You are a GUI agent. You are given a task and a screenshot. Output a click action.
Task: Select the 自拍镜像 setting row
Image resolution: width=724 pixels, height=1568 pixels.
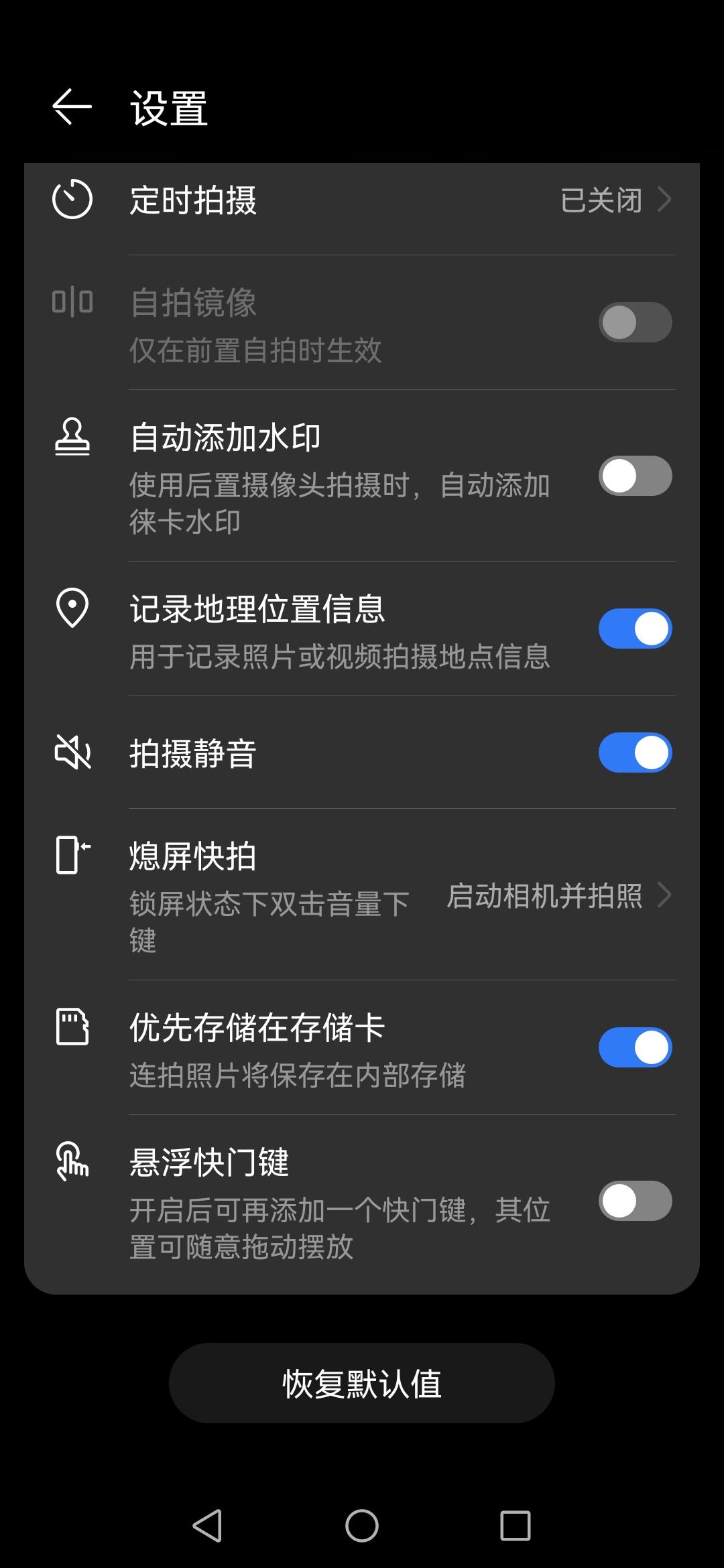pos(302,322)
